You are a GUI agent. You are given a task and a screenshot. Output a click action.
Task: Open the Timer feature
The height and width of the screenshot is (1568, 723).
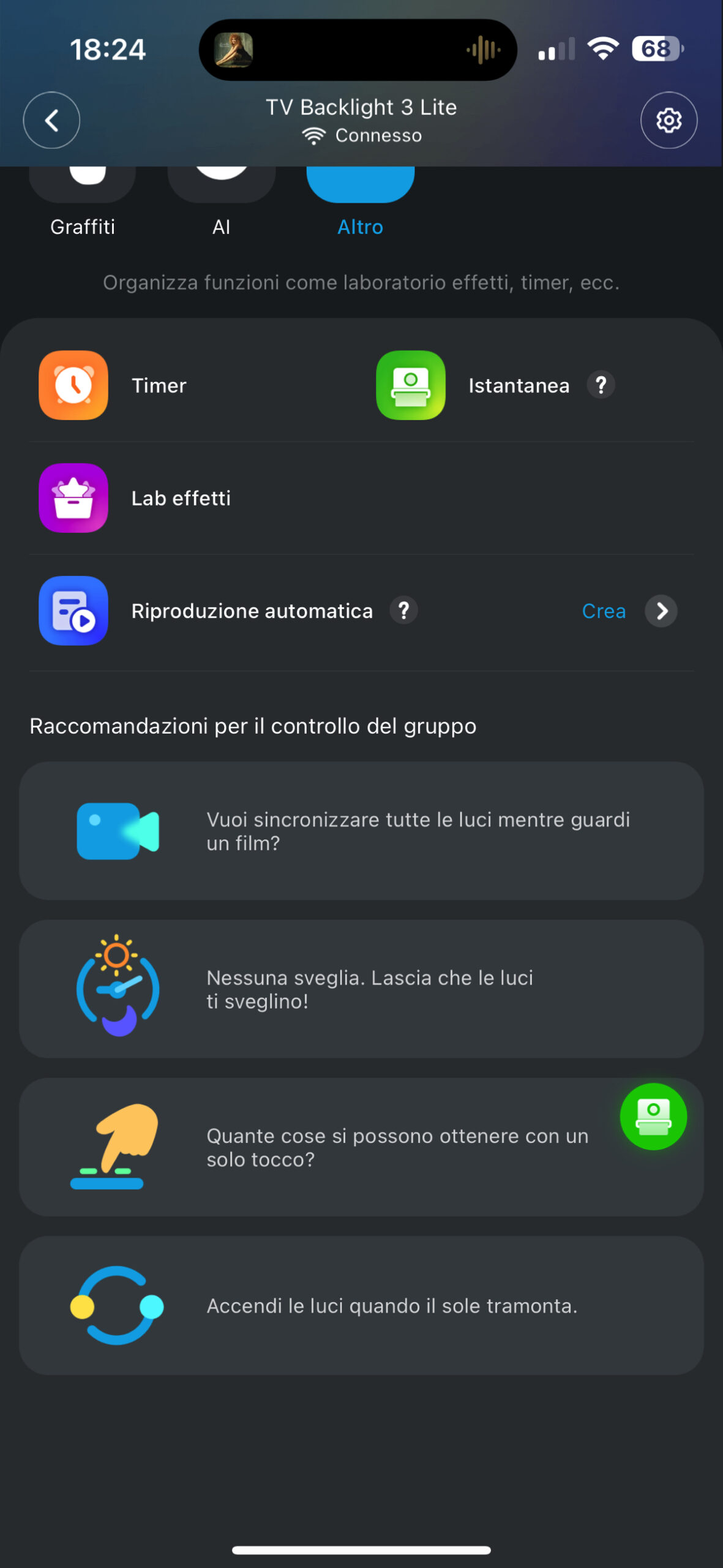pos(113,385)
